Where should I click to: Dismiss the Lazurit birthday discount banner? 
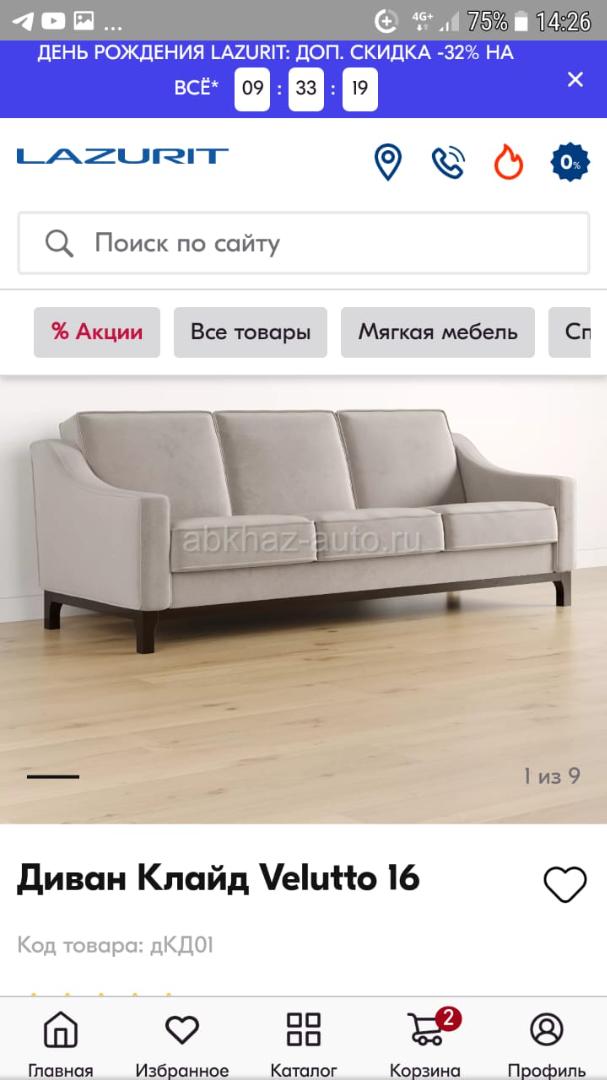coord(575,80)
